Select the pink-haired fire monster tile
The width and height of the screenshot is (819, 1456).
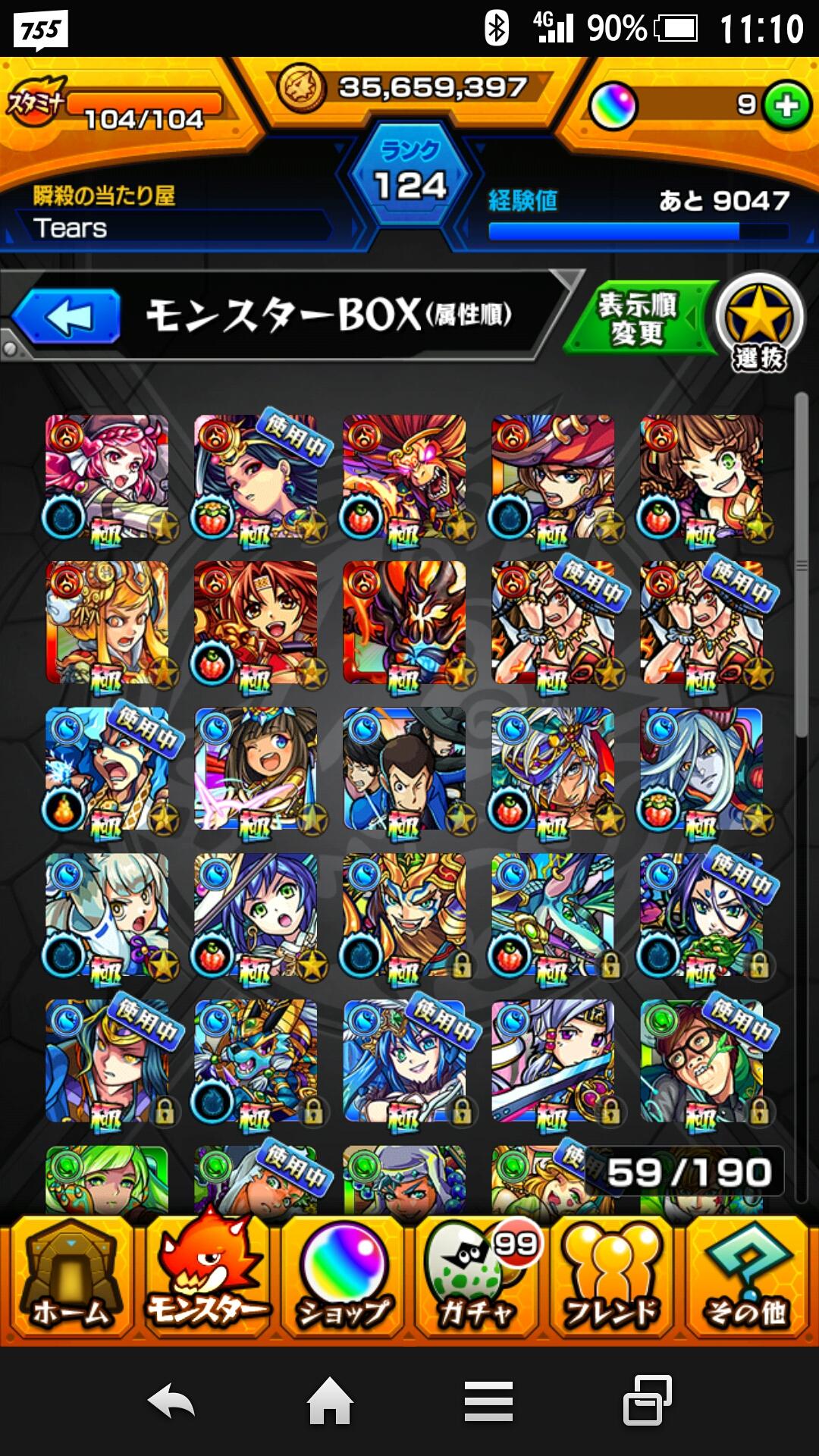(x=107, y=476)
